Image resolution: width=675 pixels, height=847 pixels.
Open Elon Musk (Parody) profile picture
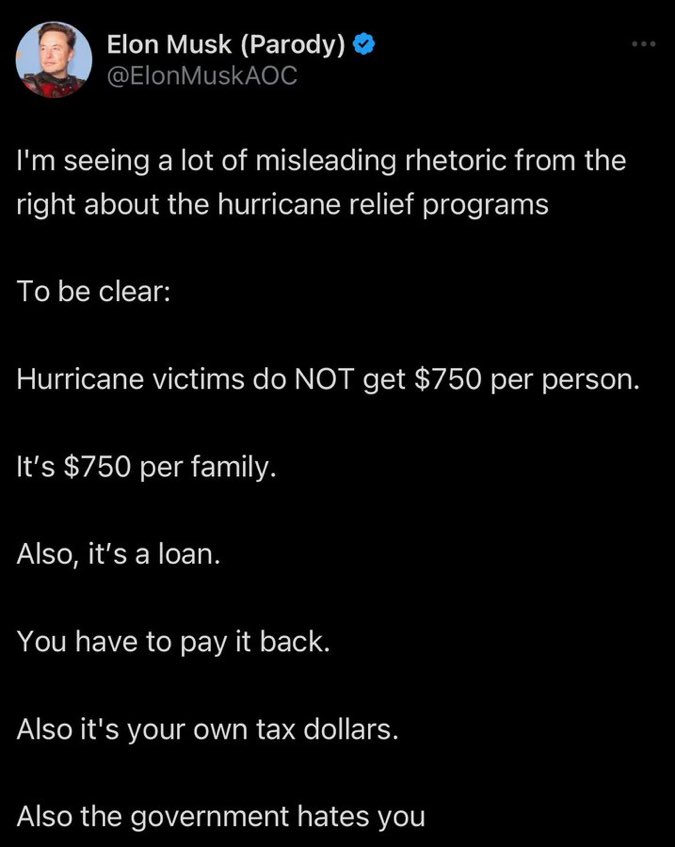[54, 59]
